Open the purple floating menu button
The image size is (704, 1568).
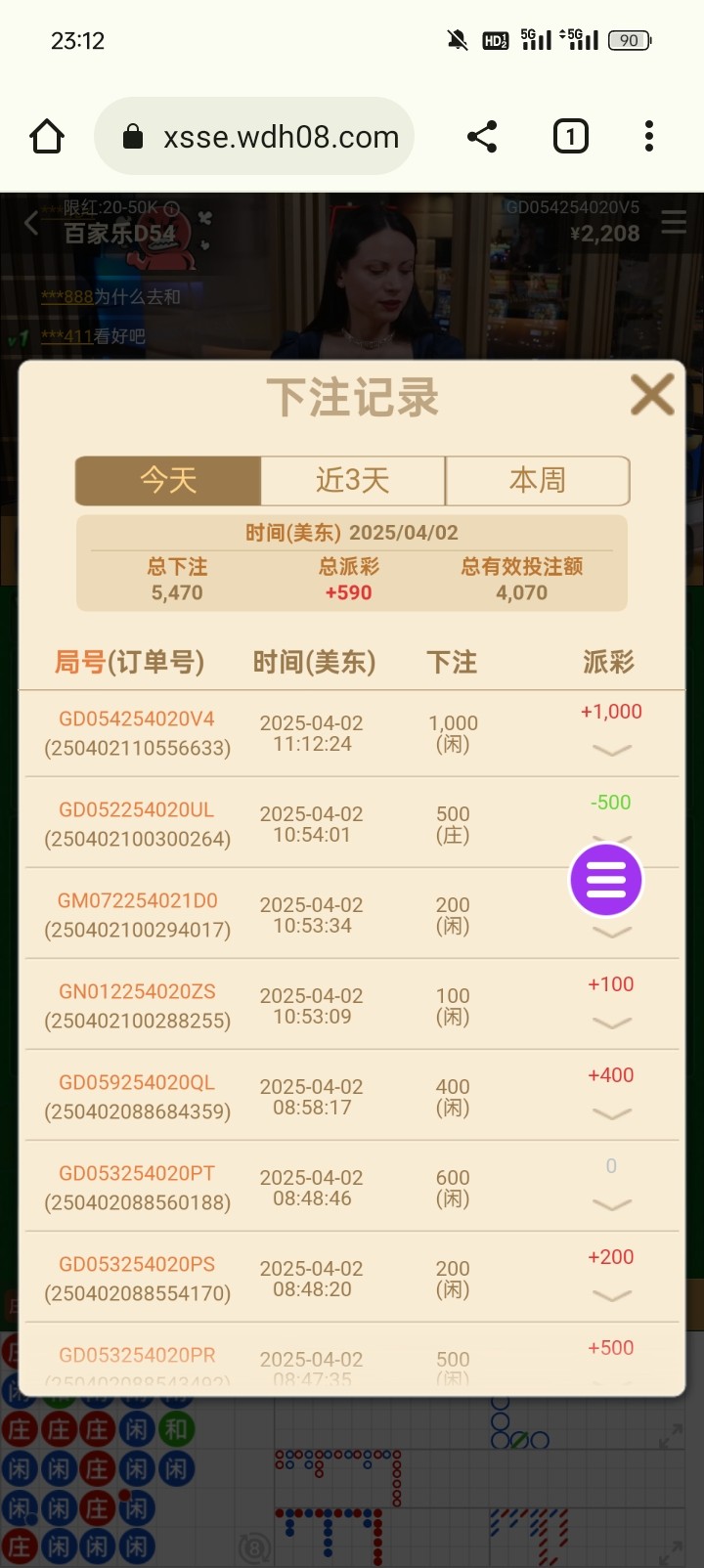point(606,880)
